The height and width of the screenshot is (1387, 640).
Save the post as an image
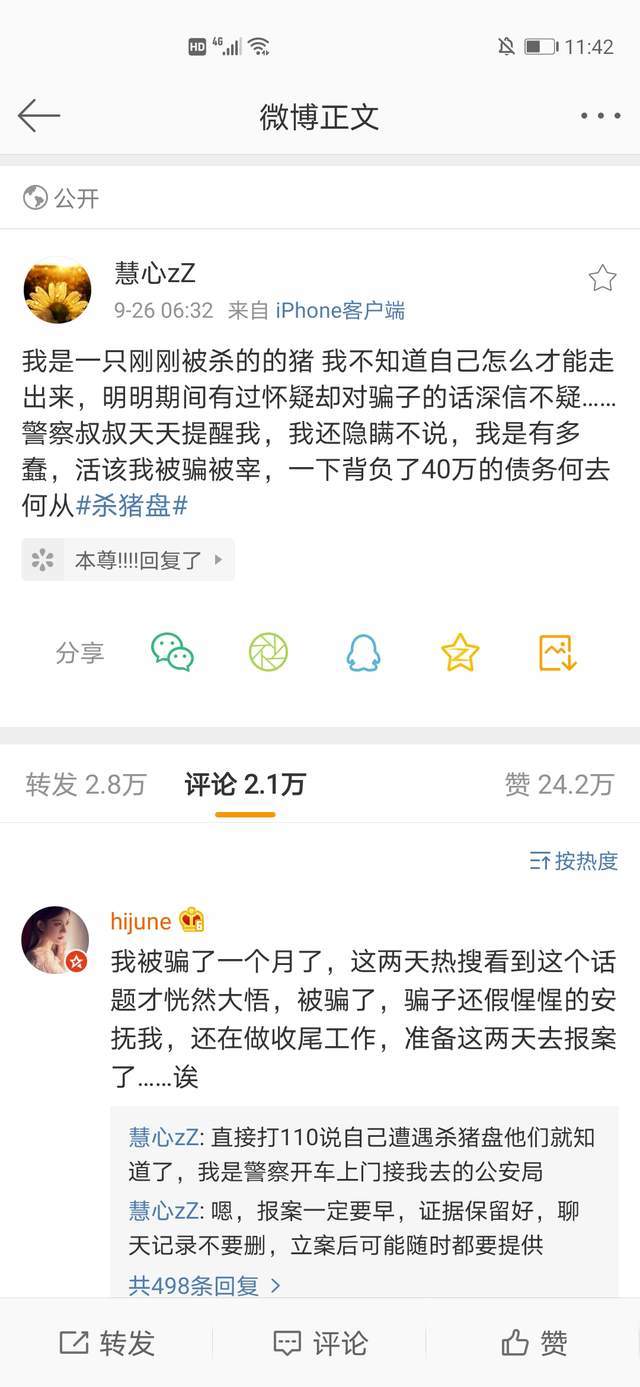557,653
